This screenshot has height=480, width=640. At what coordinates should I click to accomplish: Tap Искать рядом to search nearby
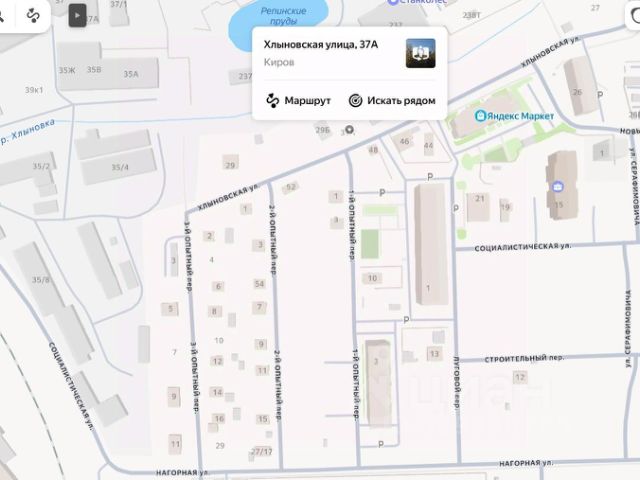(x=392, y=101)
